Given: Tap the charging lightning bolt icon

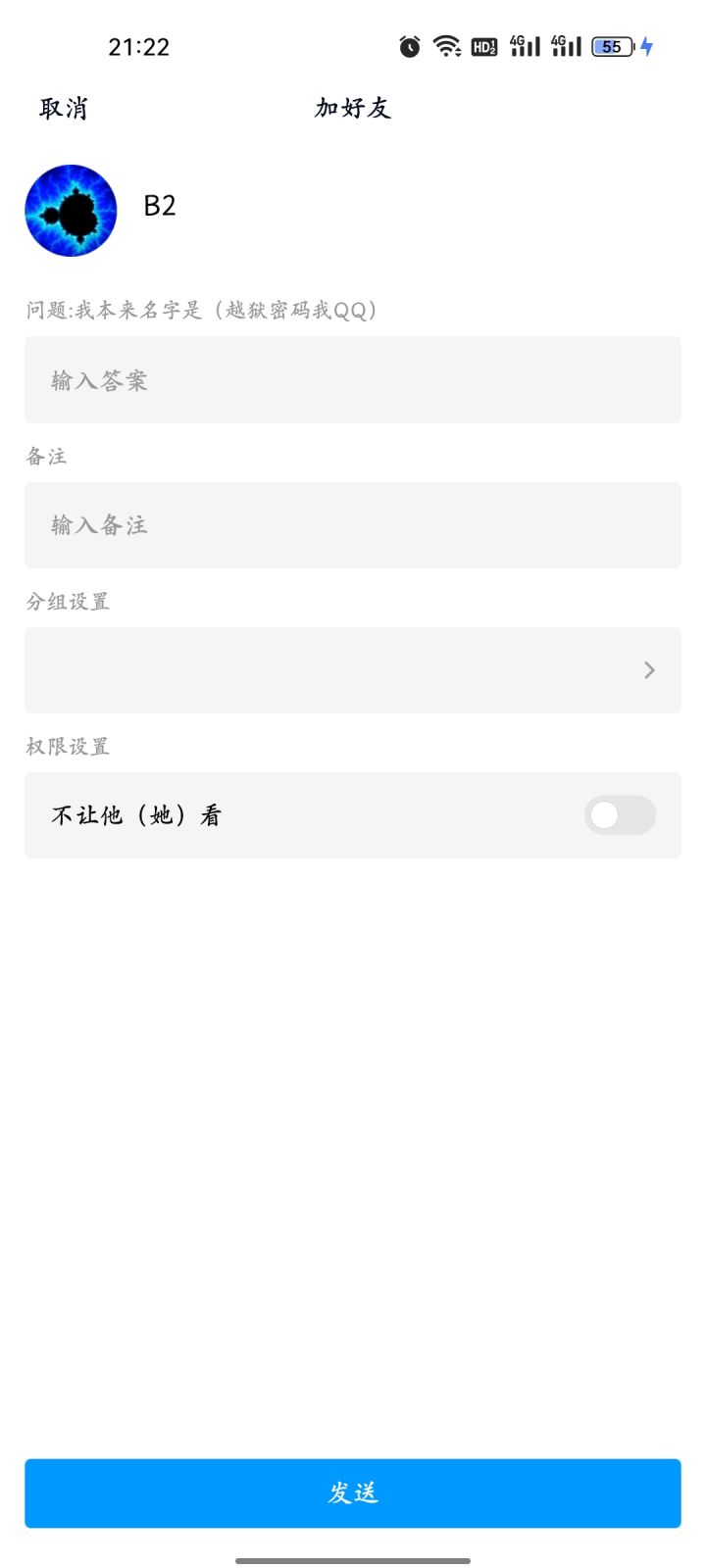Looking at the screenshot, I should (649, 45).
